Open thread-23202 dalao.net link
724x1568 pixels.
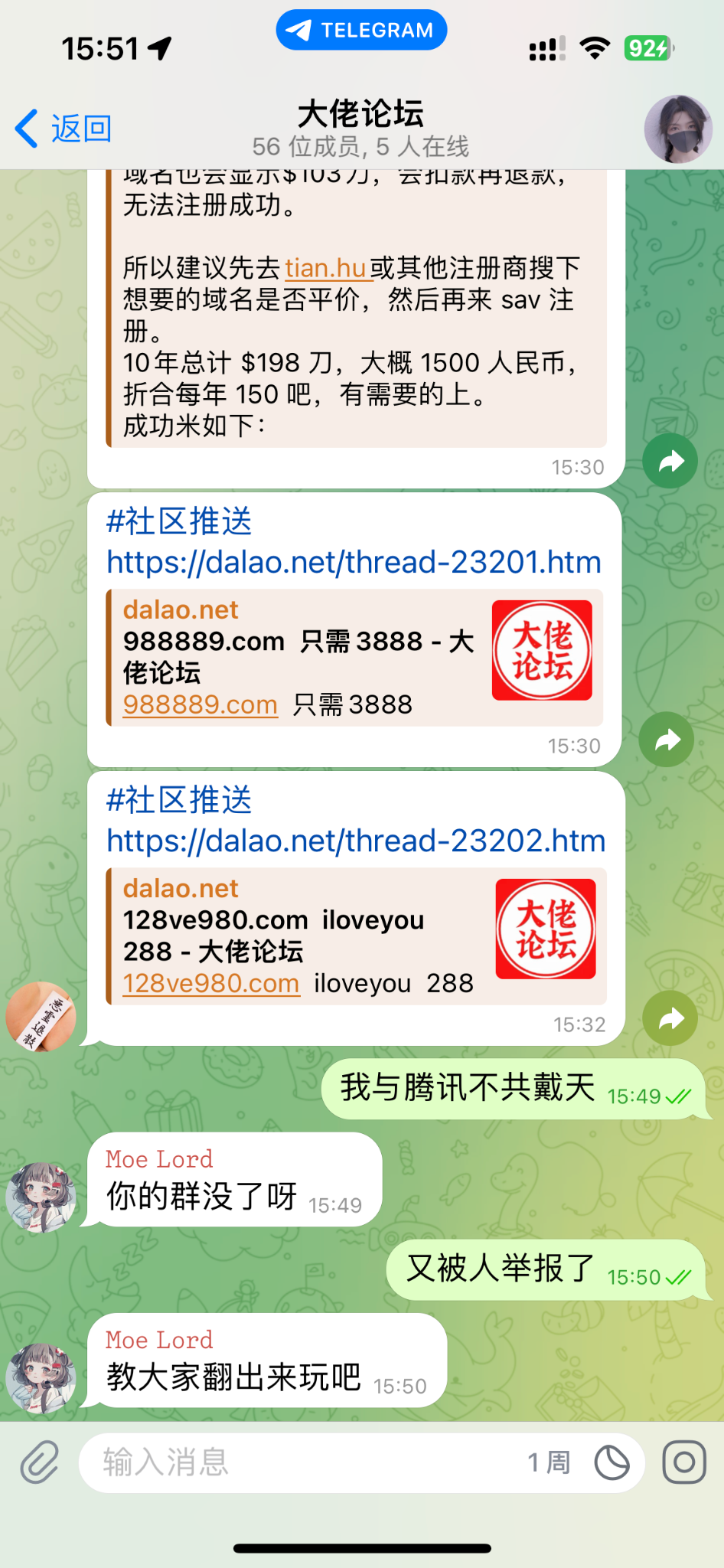click(x=356, y=841)
